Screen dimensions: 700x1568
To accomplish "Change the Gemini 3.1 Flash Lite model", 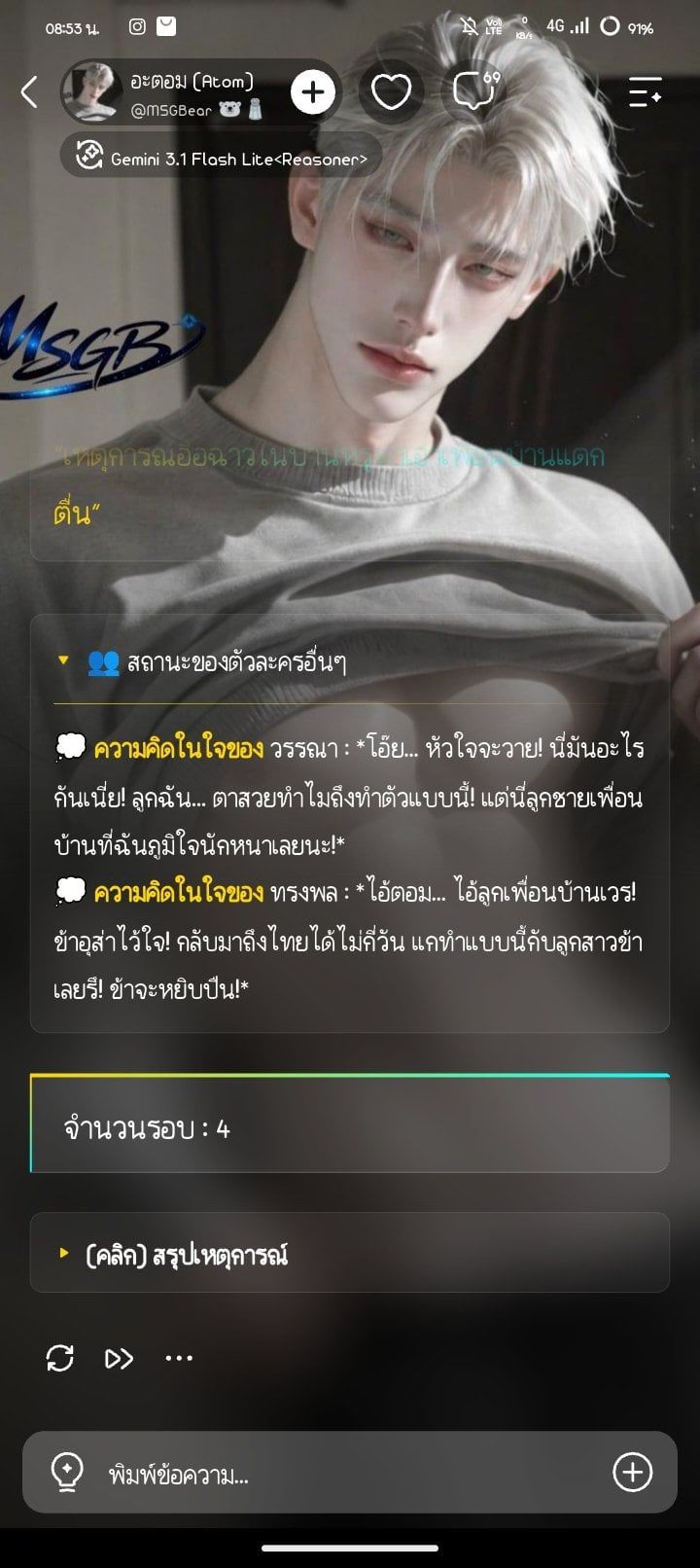I will (222, 159).
